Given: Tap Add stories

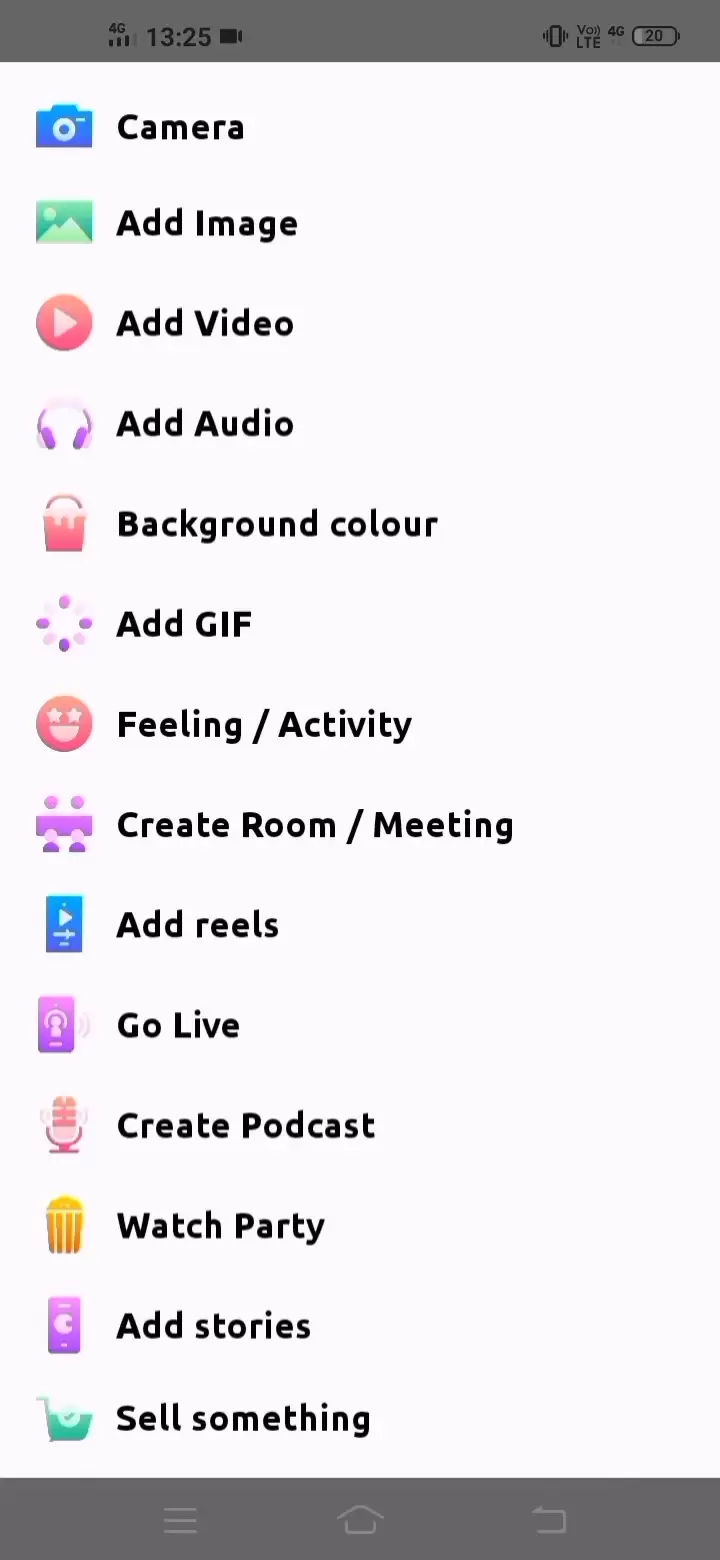Looking at the screenshot, I should point(360,1326).
